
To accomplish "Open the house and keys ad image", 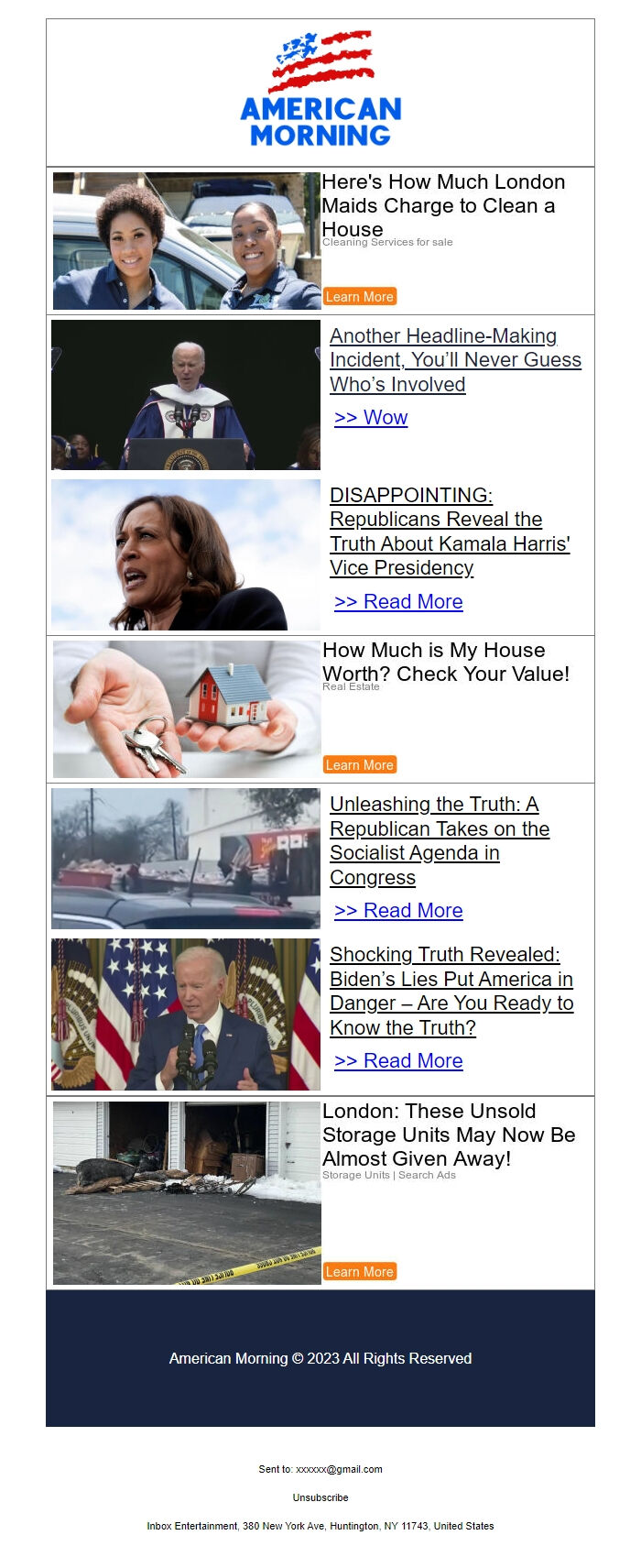I will [187, 709].
